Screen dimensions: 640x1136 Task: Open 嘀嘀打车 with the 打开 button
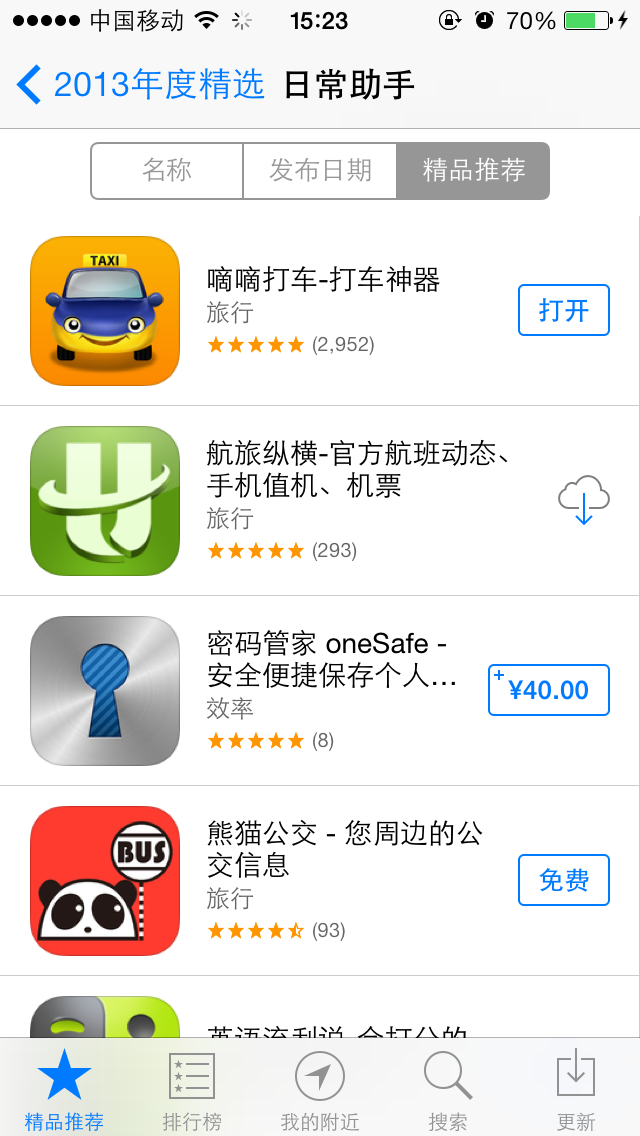pos(564,310)
